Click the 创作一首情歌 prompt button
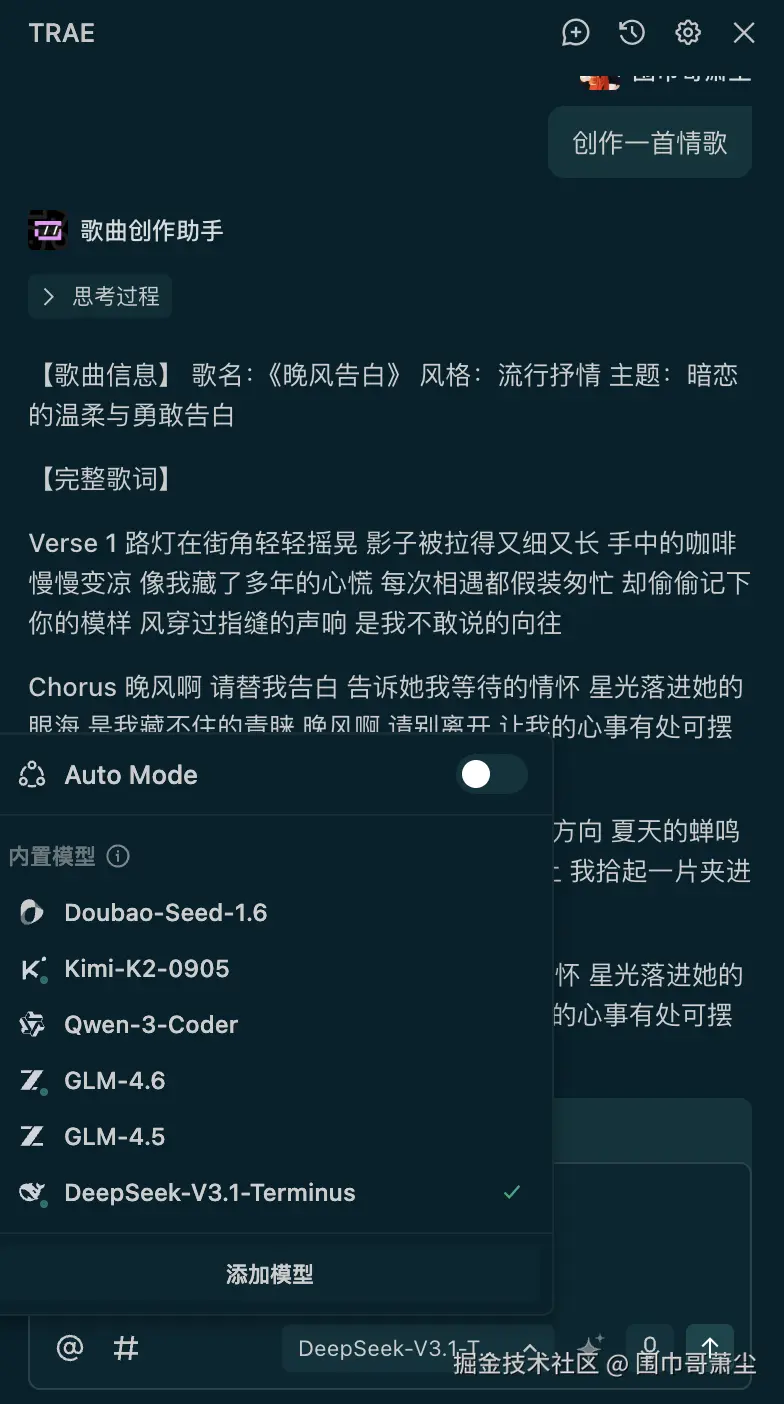The height and width of the screenshot is (1404, 784). point(649,142)
